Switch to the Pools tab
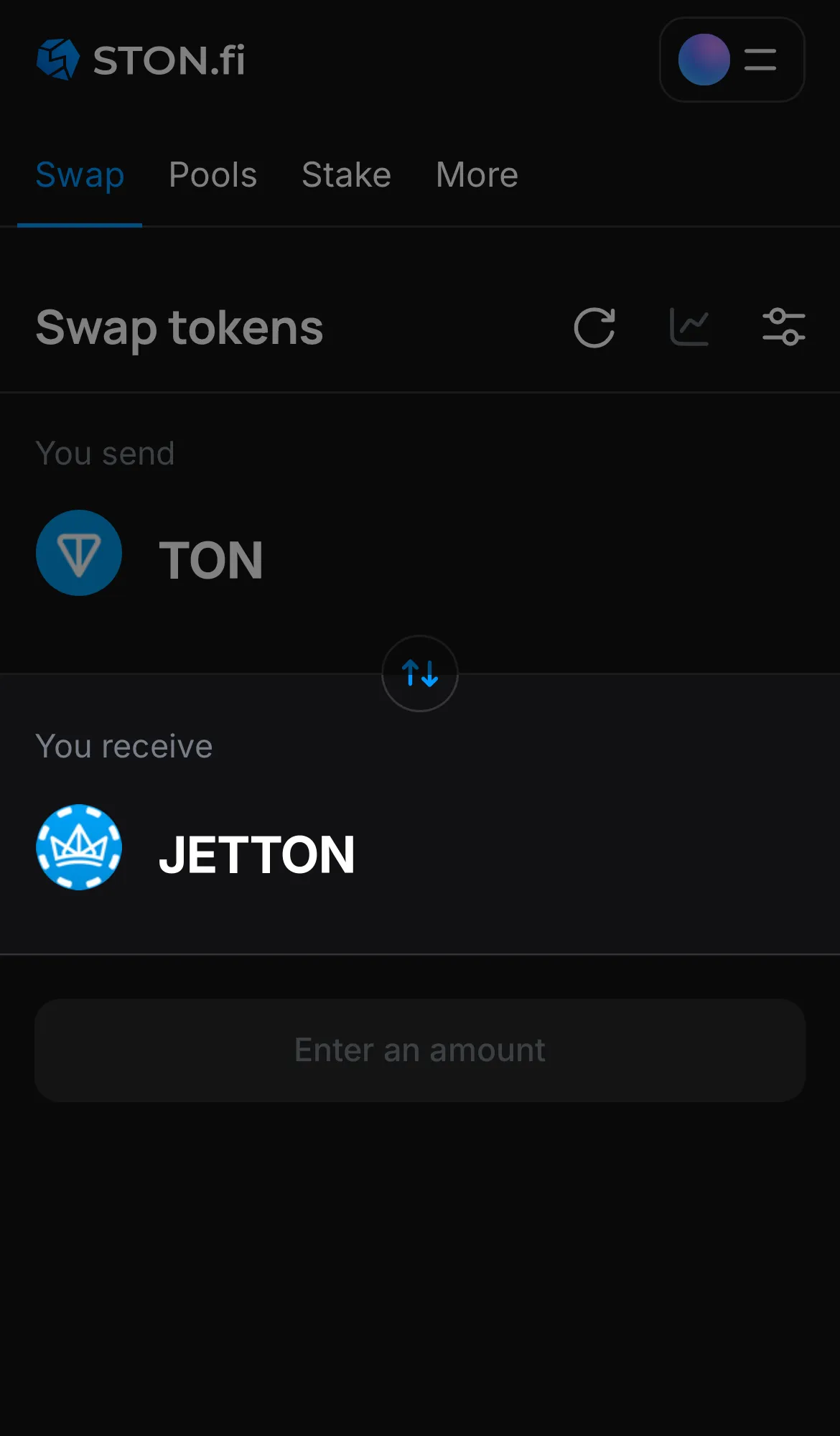This screenshot has width=840, height=1436. (213, 174)
